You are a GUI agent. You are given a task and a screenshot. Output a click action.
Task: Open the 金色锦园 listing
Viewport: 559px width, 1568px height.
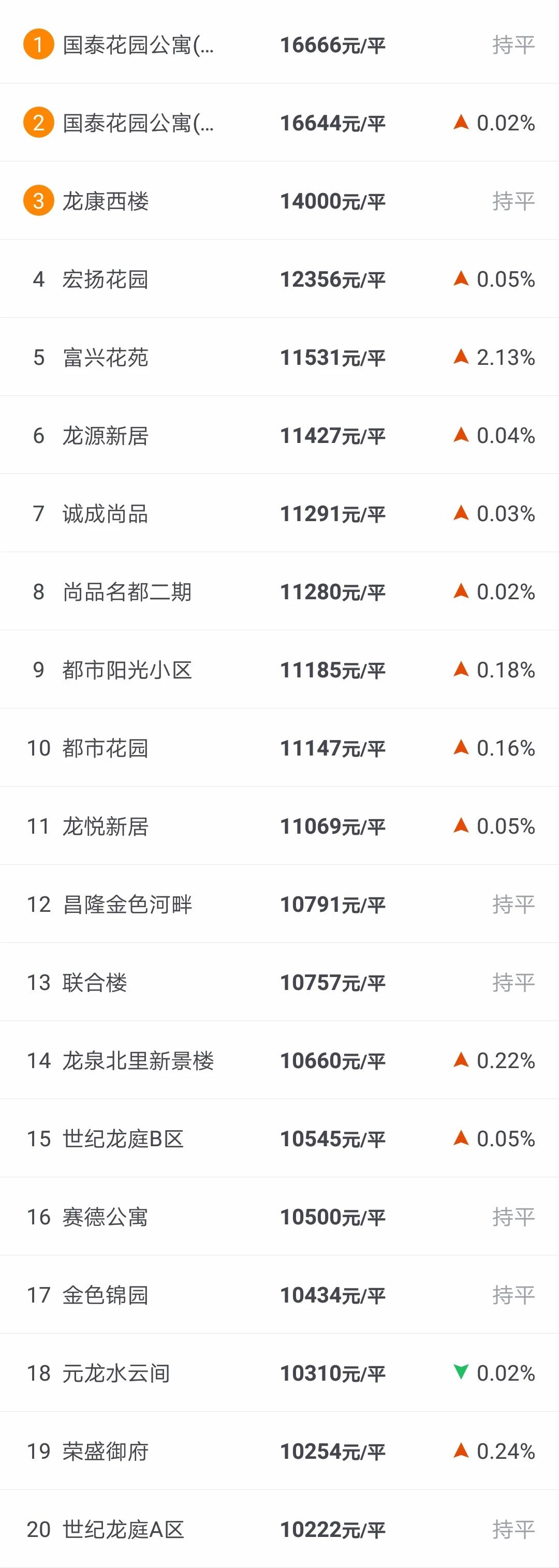106,1295
